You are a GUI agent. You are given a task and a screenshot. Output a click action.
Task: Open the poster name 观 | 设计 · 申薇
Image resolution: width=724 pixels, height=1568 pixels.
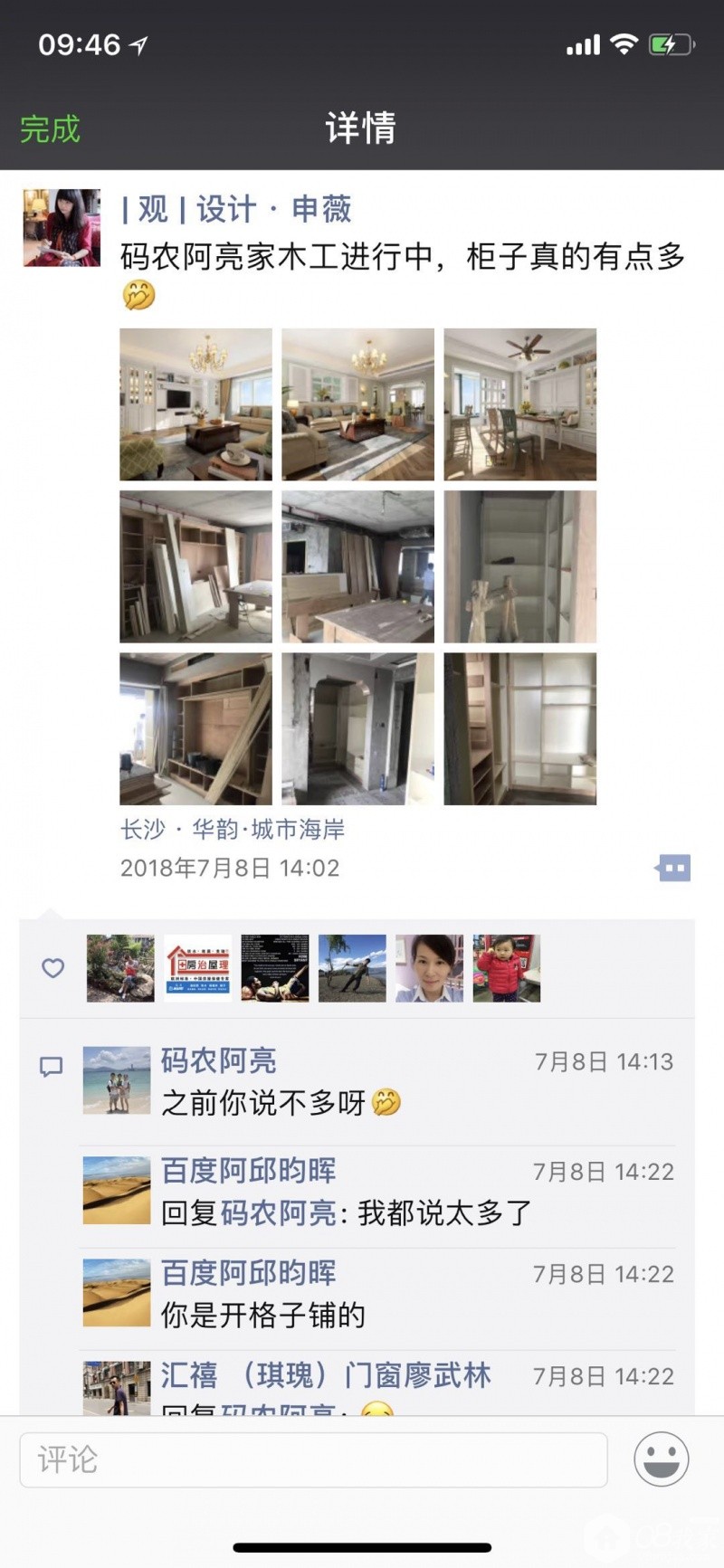point(237,210)
